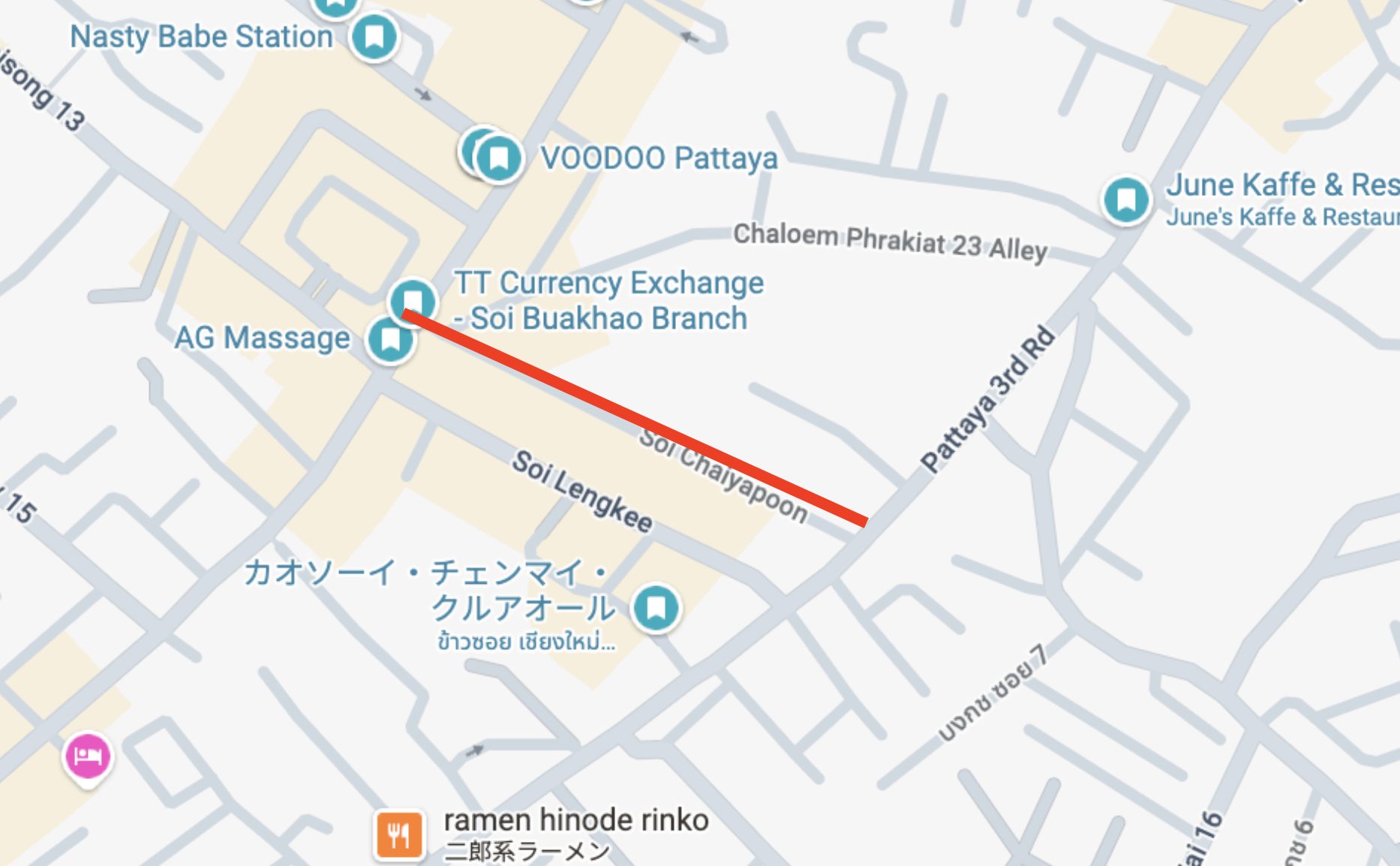Tap the TT Currency Exchange pin
The image size is (1400, 866).
[x=412, y=299]
